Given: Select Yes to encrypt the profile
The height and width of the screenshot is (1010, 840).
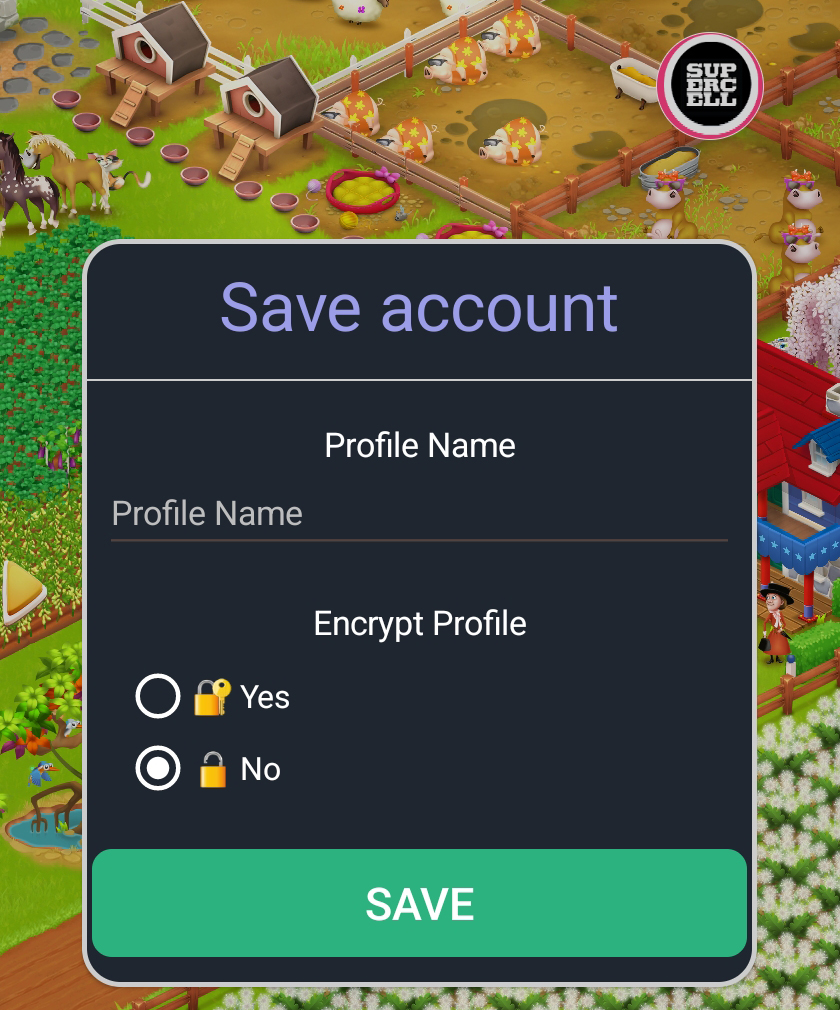Looking at the screenshot, I should point(158,697).
